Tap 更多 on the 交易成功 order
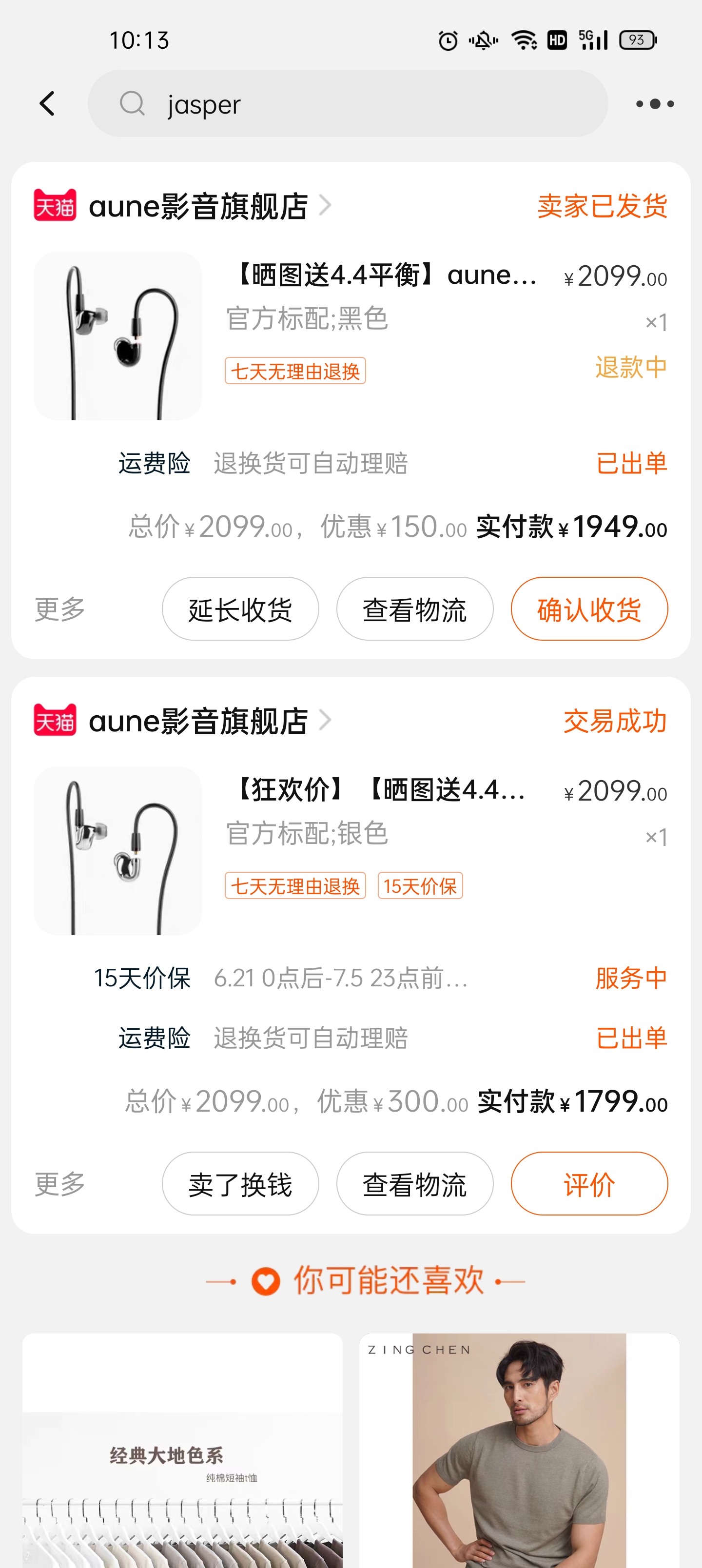Viewport: 702px width, 1568px height. point(59,1183)
